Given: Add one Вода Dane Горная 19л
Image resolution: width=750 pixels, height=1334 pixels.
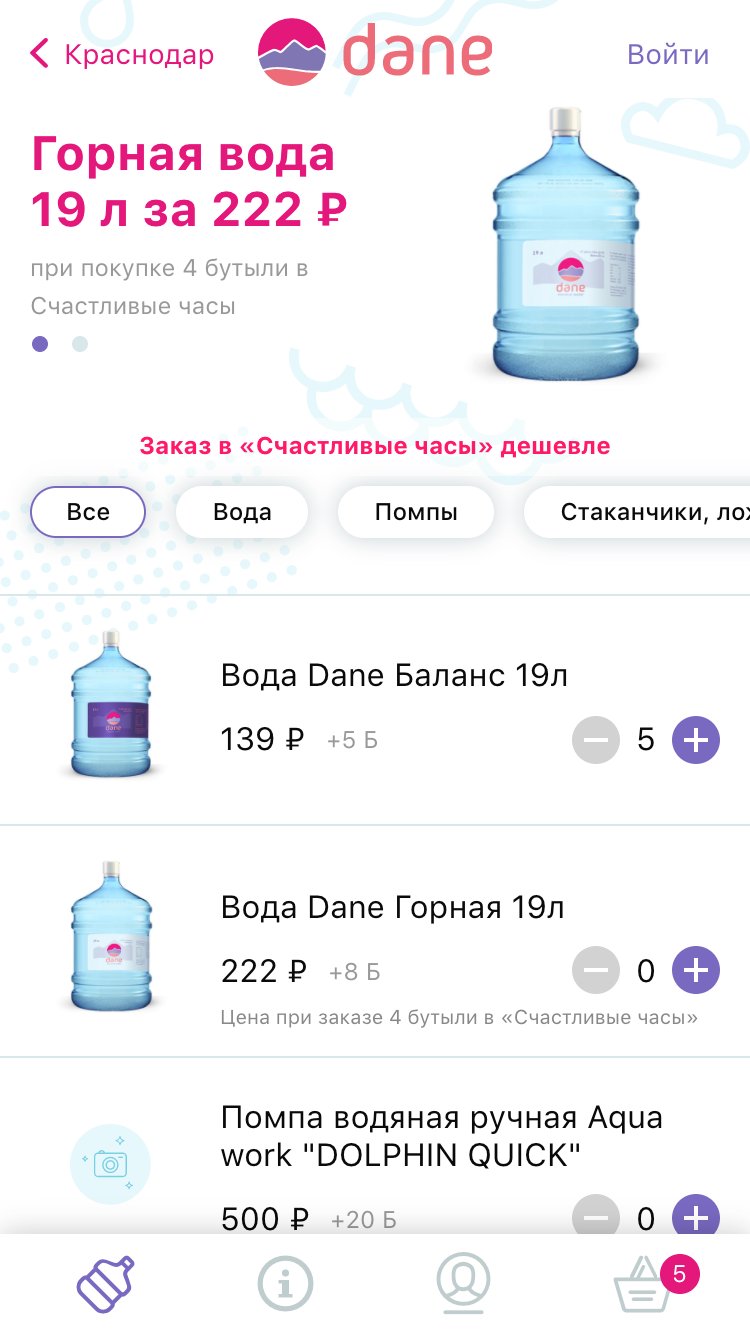Looking at the screenshot, I should click(x=695, y=970).
